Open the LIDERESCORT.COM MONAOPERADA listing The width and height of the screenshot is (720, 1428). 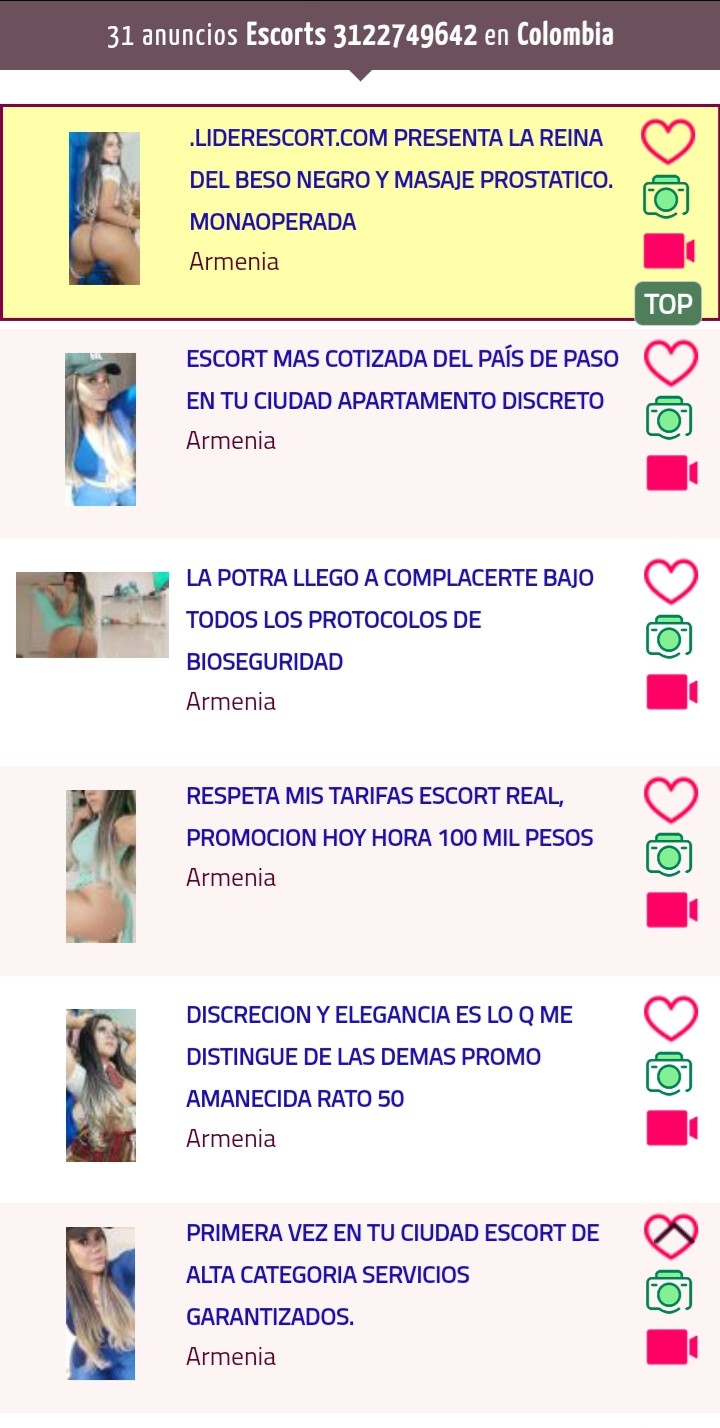click(x=400, y=180)
